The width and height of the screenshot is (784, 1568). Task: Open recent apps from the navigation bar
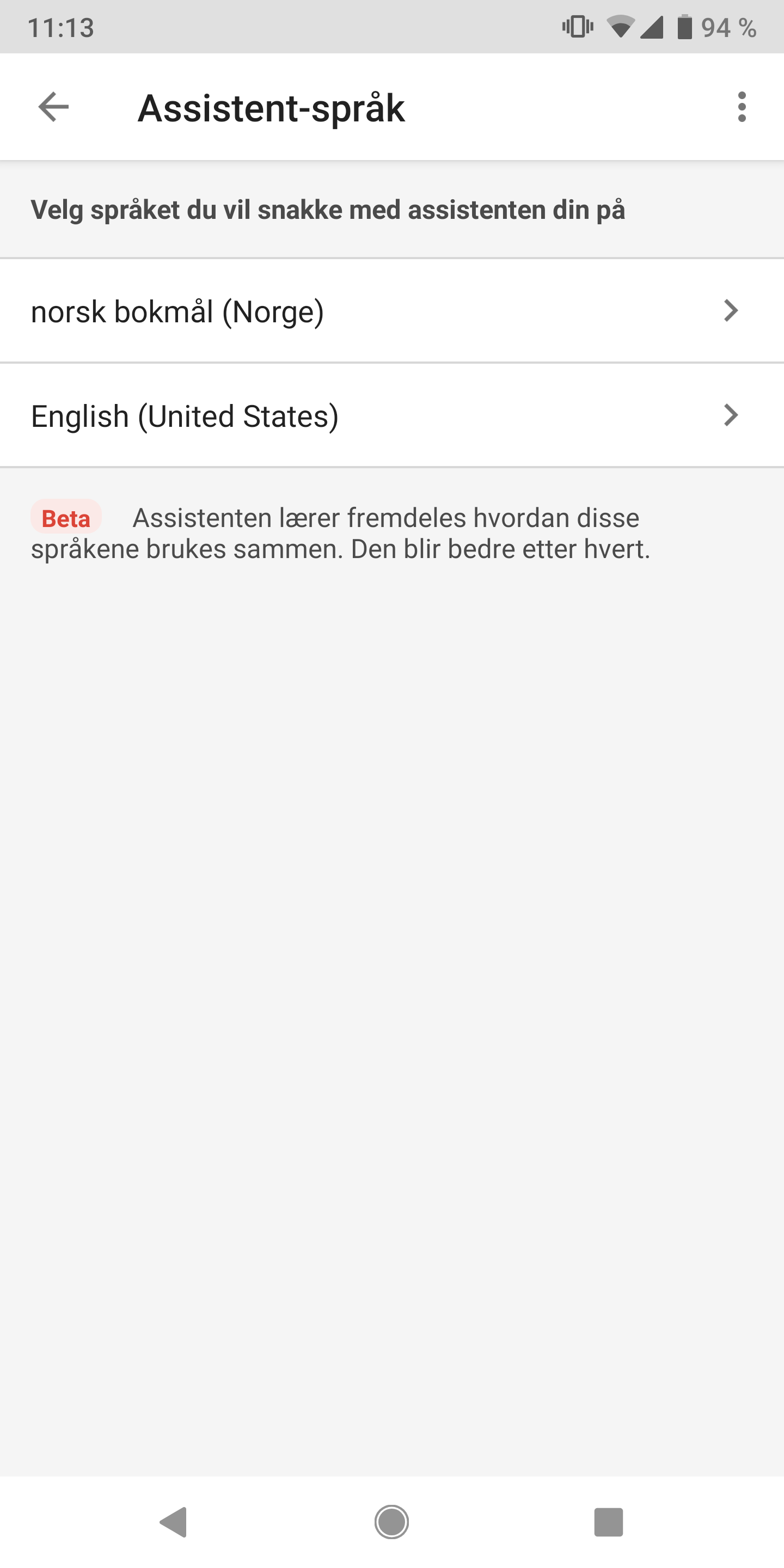pyautogui.click(x=609, y=1522)
